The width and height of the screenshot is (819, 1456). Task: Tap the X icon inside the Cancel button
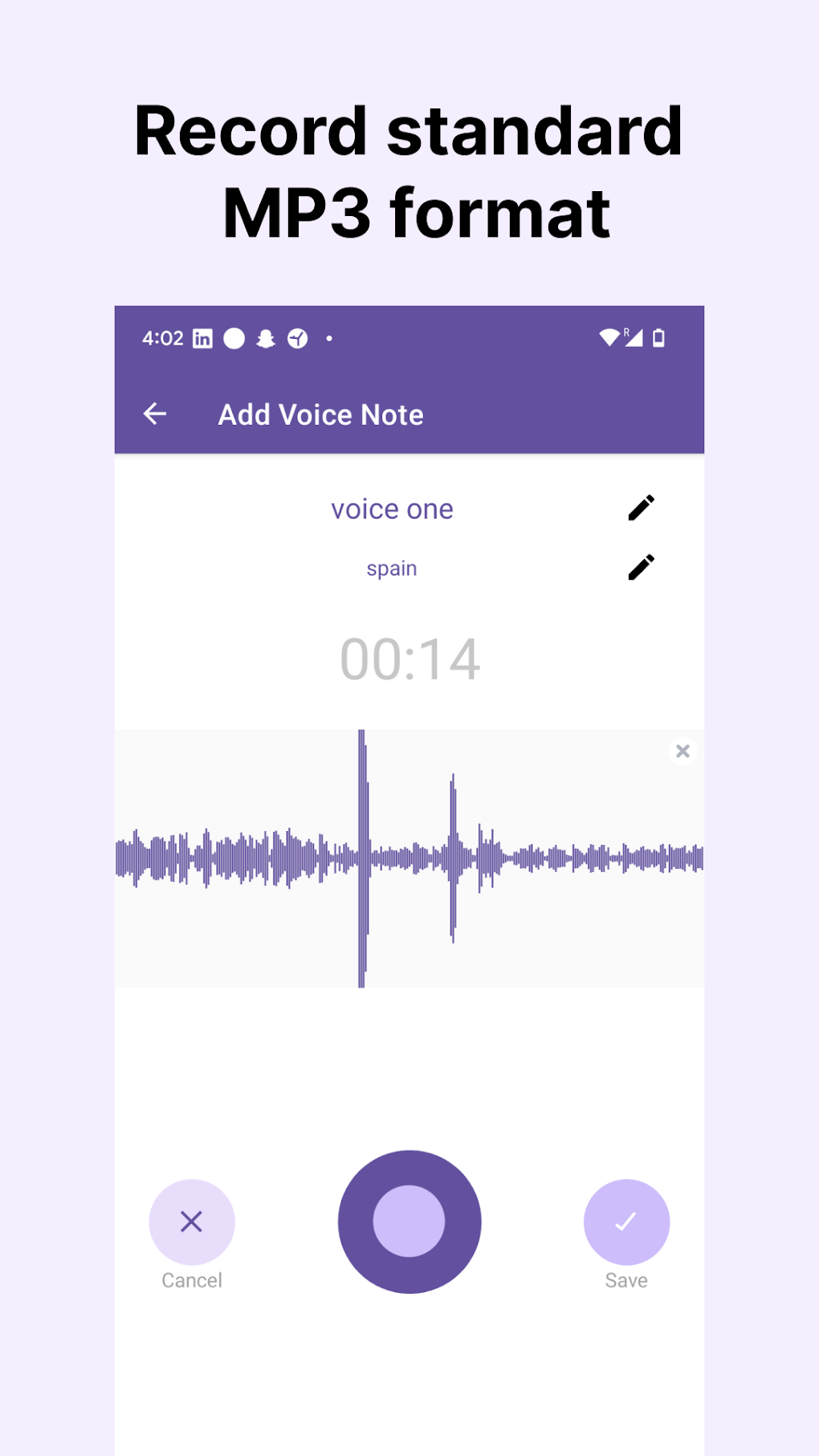tap(192, 1221)
